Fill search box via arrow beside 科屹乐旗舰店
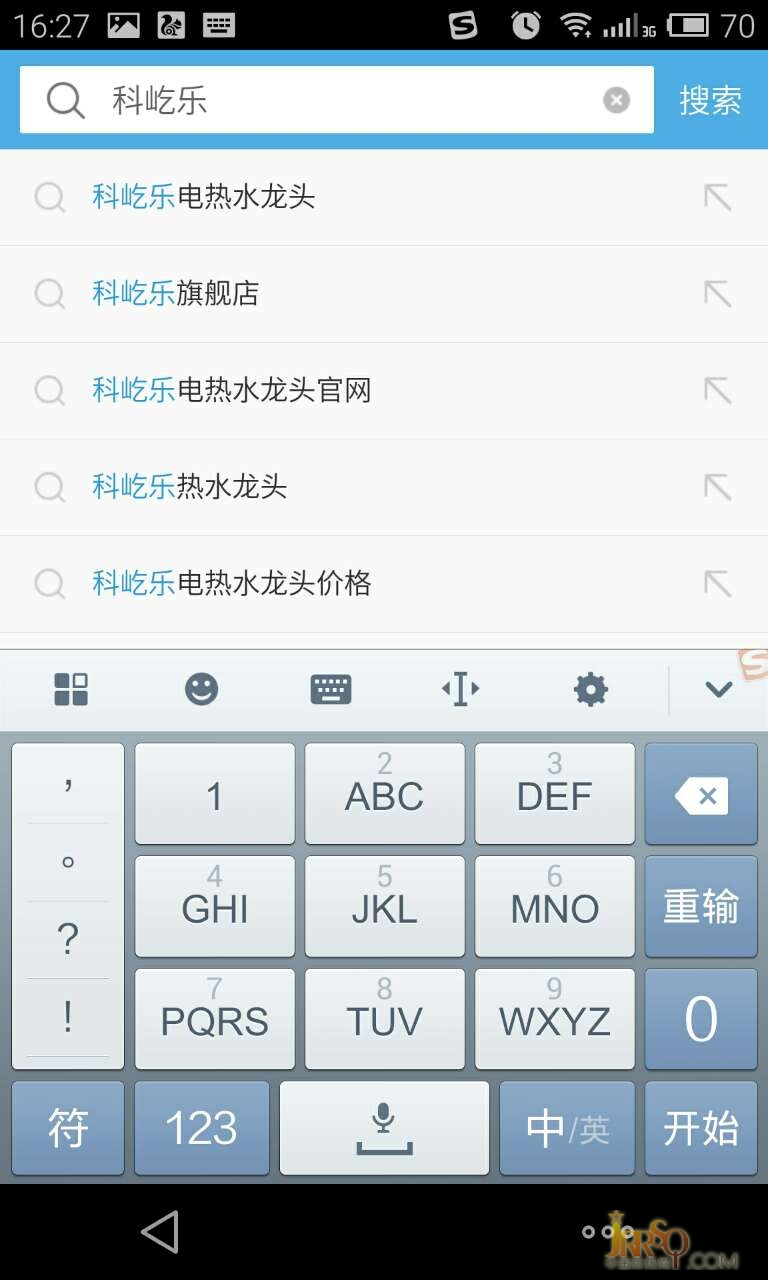This screenshot has width=768, height=1280. click(717, 293)
